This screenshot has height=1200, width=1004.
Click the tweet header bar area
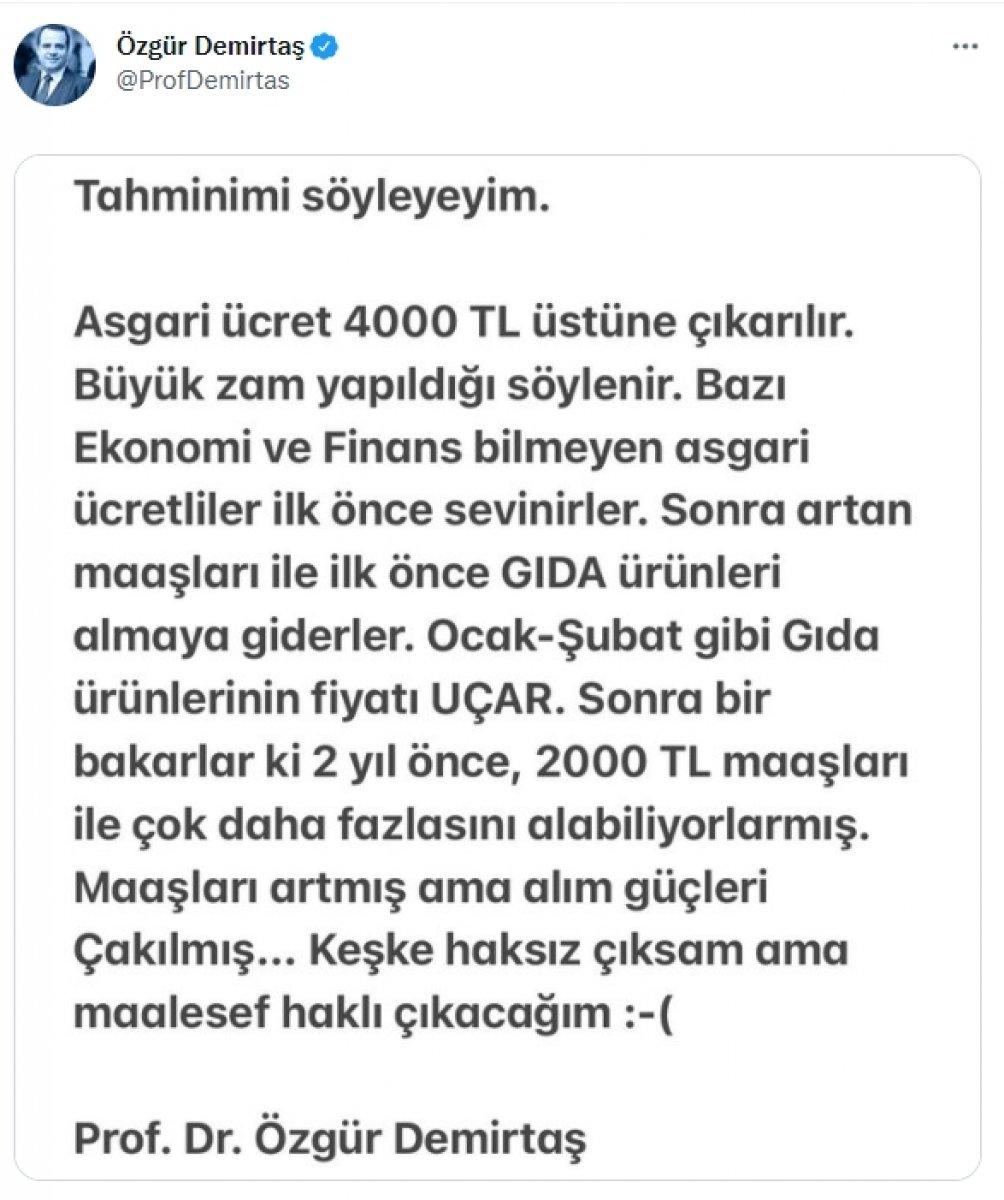500,60
